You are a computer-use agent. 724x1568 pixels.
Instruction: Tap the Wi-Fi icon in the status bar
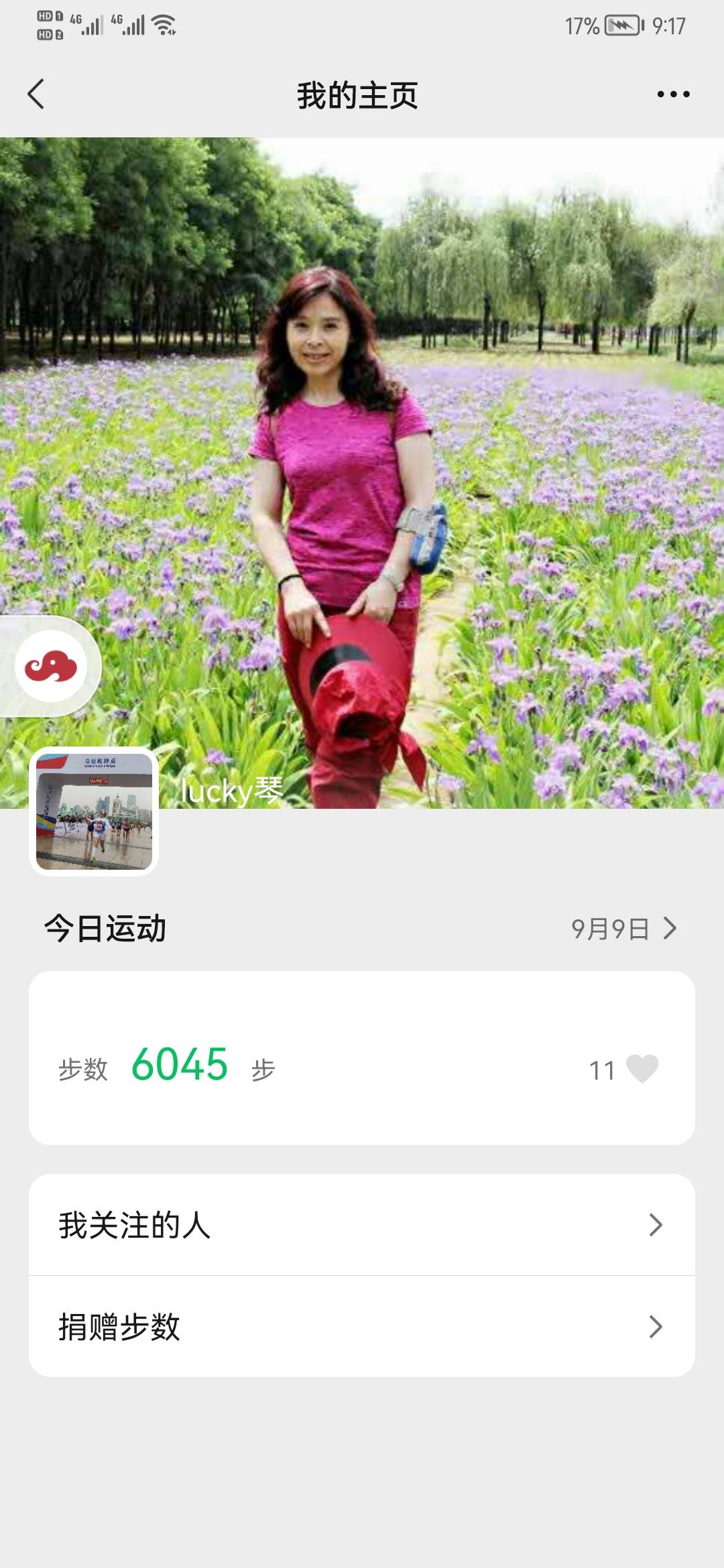click(x=163, y=24)
